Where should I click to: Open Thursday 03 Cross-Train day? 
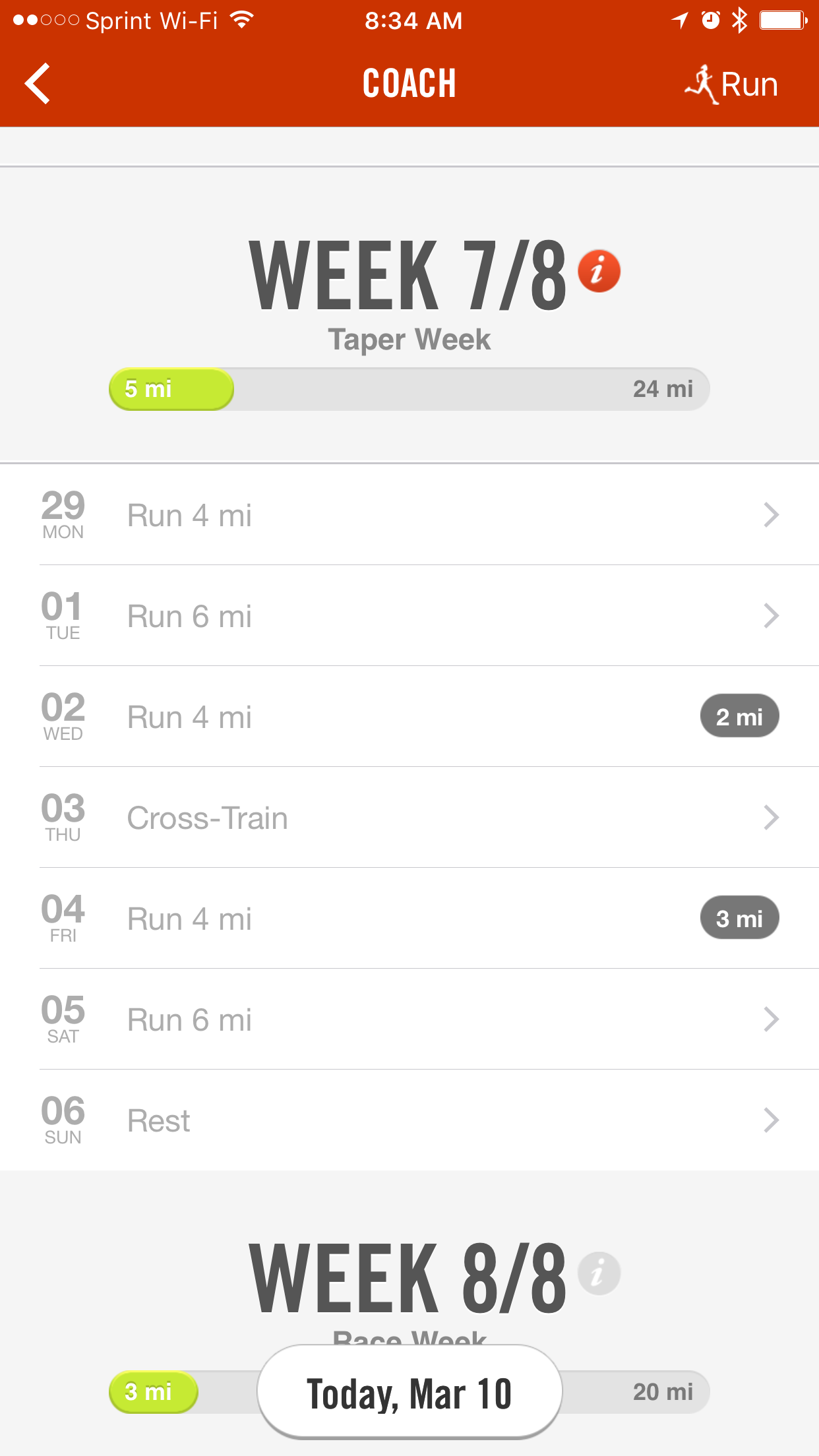pos(409,818)
